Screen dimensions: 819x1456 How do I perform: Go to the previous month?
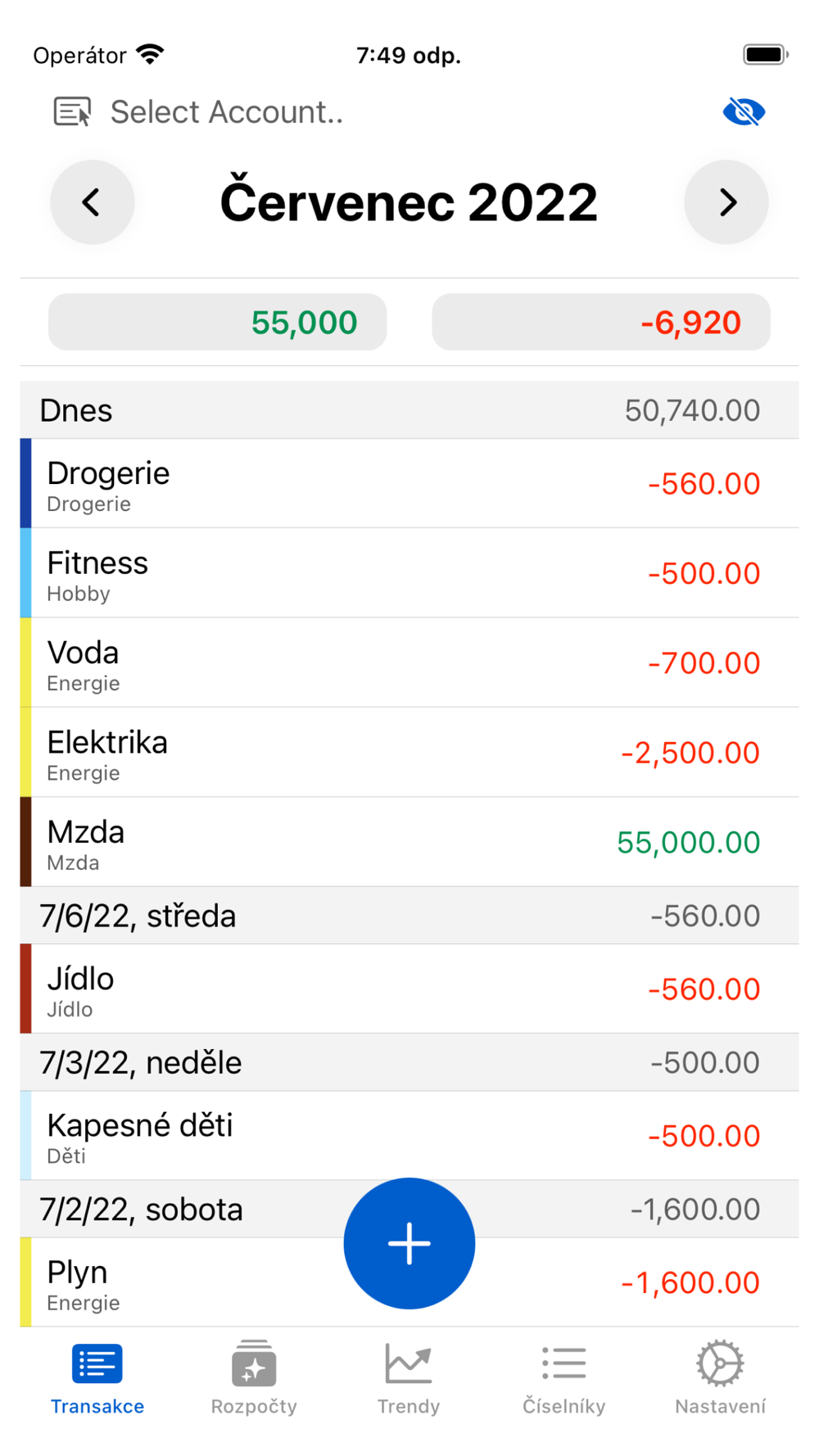click(x=93, y=202)
